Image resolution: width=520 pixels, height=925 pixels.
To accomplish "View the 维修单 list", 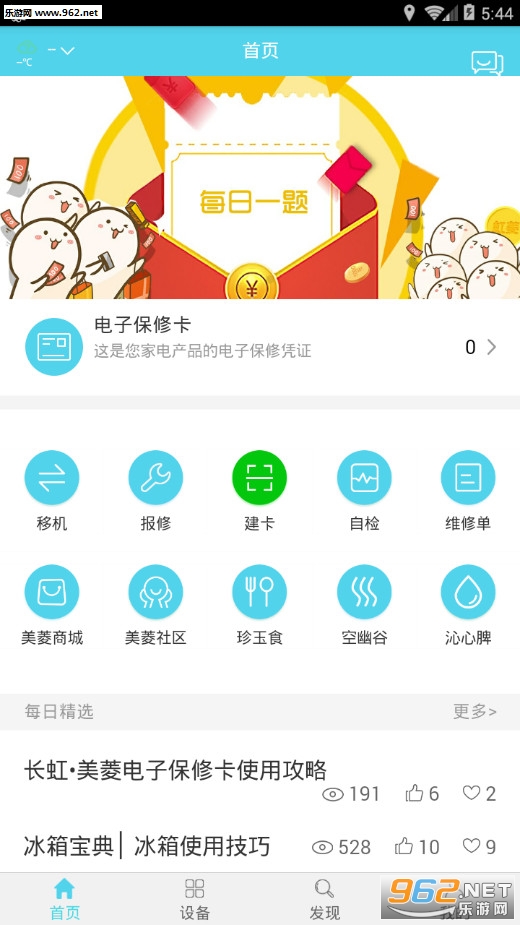I will pyautogui.click(x=468, y=490).
